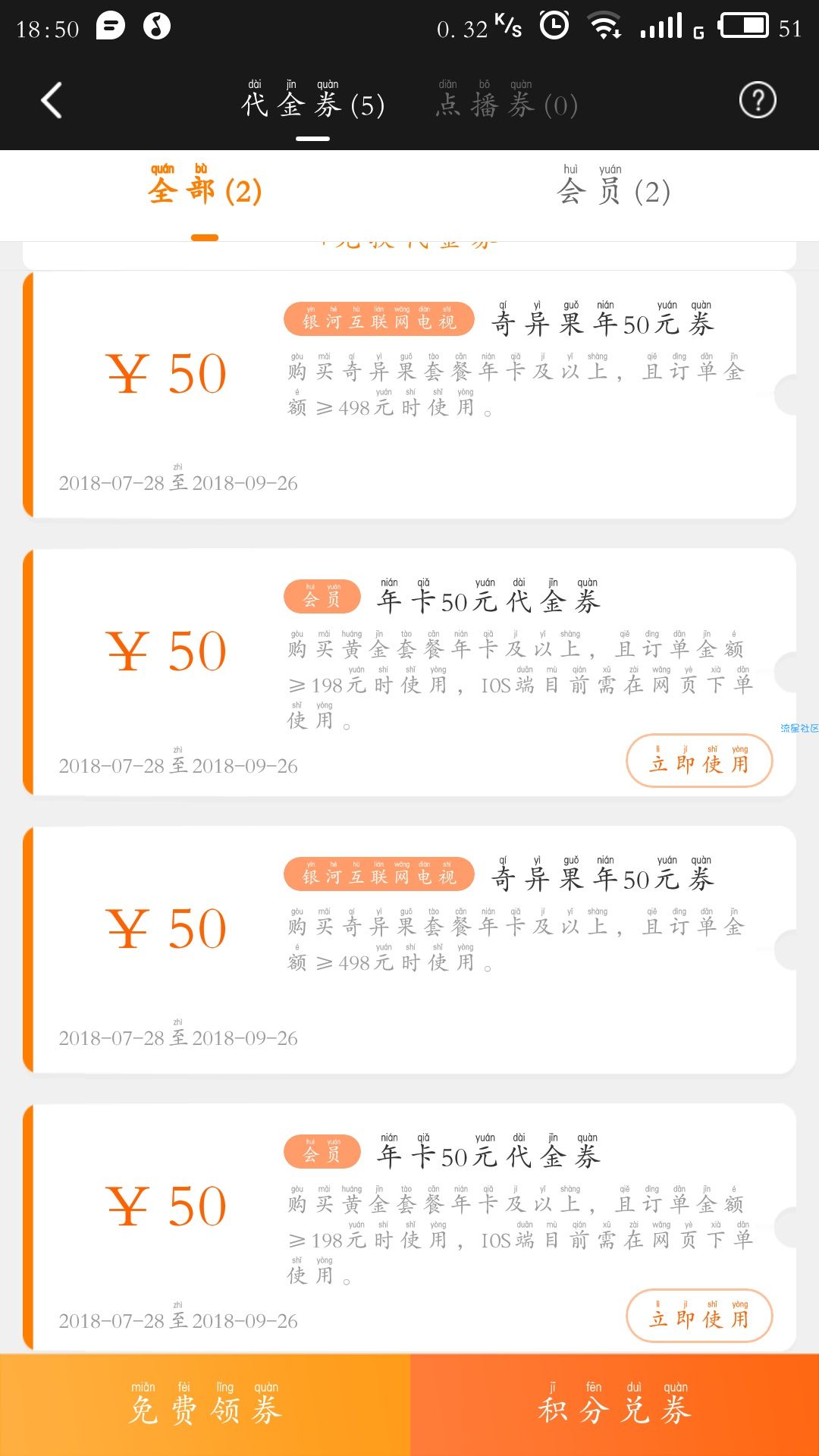Switch to the 点播券 (0) tab

click(507, 100)
